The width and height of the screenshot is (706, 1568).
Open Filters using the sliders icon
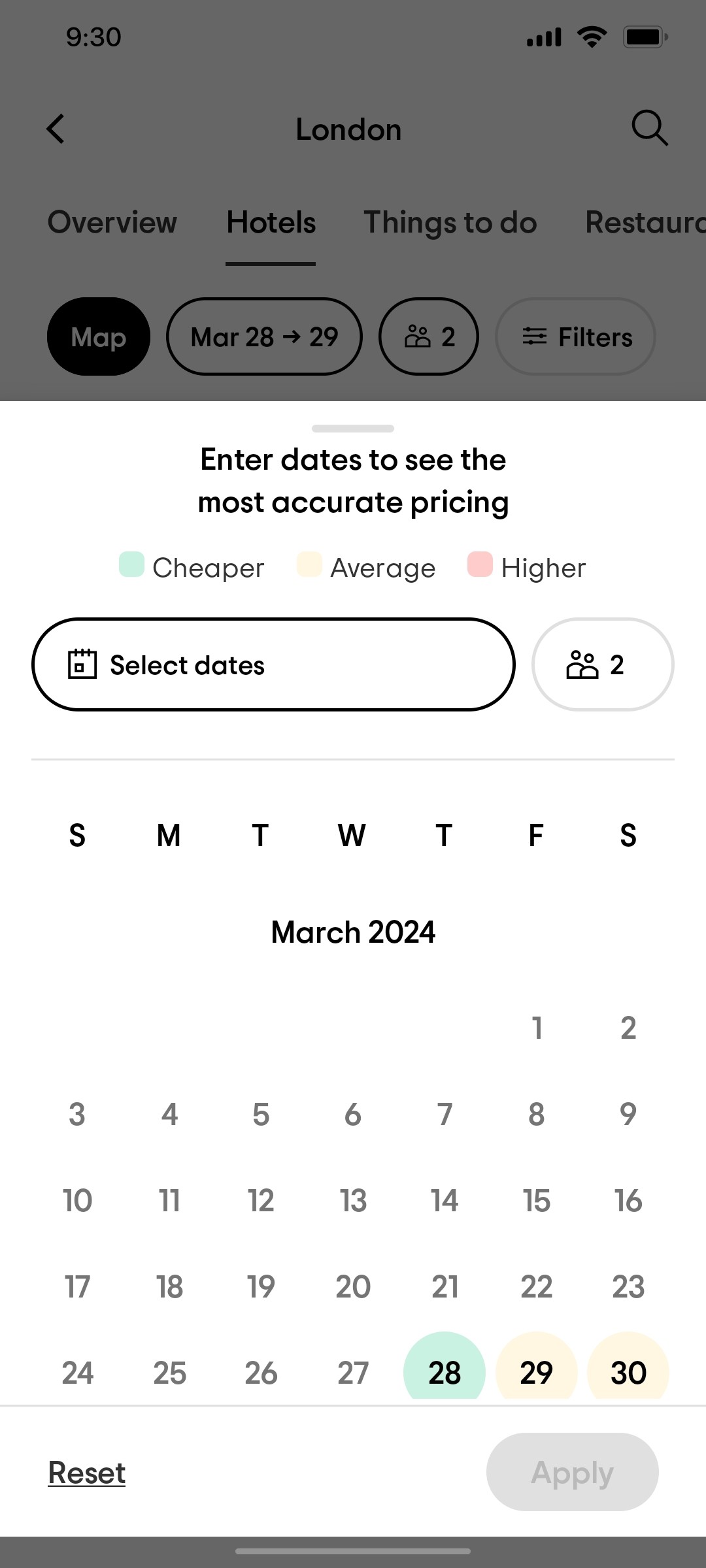click(535, 336)
